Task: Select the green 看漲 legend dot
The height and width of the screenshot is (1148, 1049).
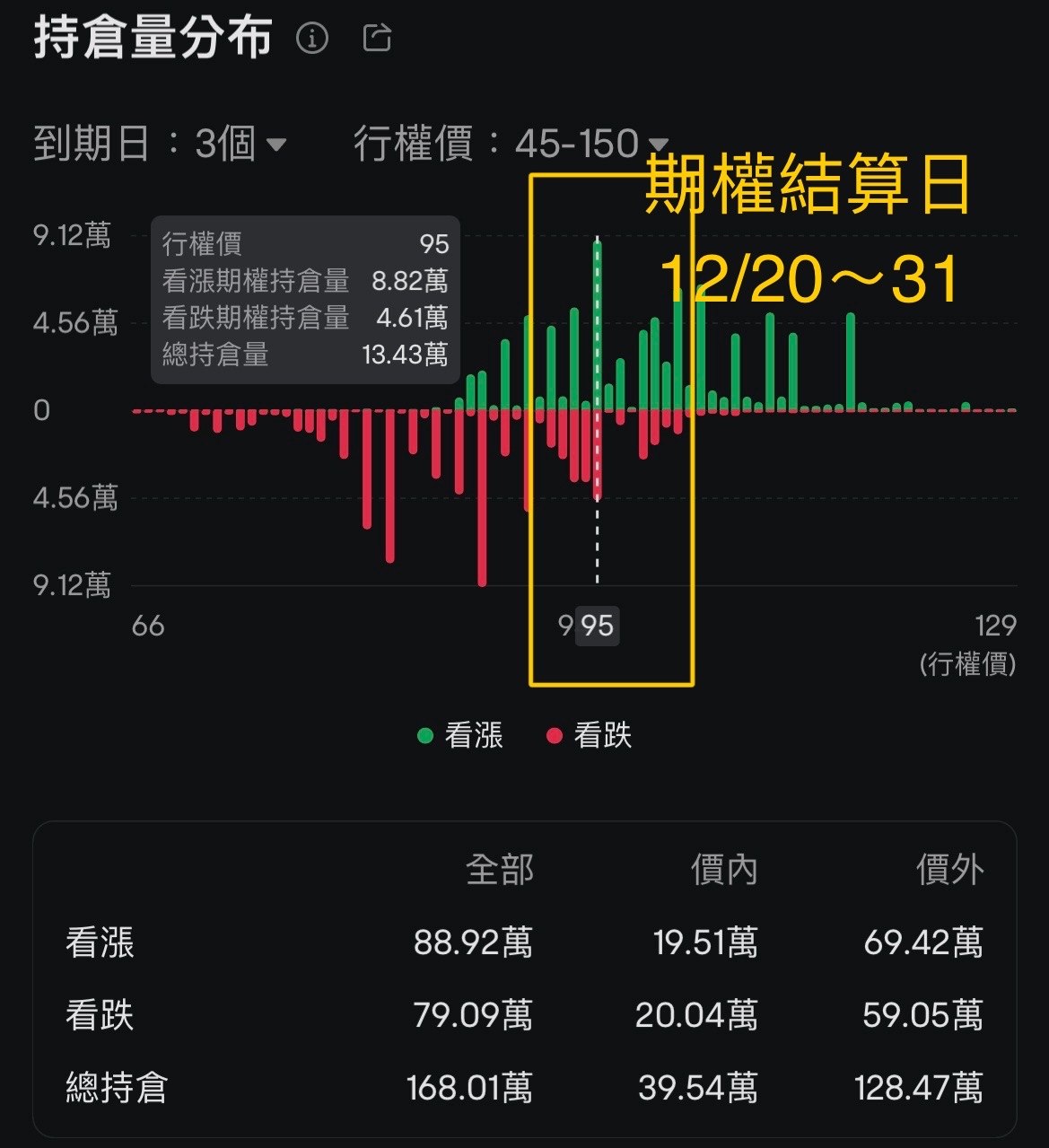Action: 426,735
